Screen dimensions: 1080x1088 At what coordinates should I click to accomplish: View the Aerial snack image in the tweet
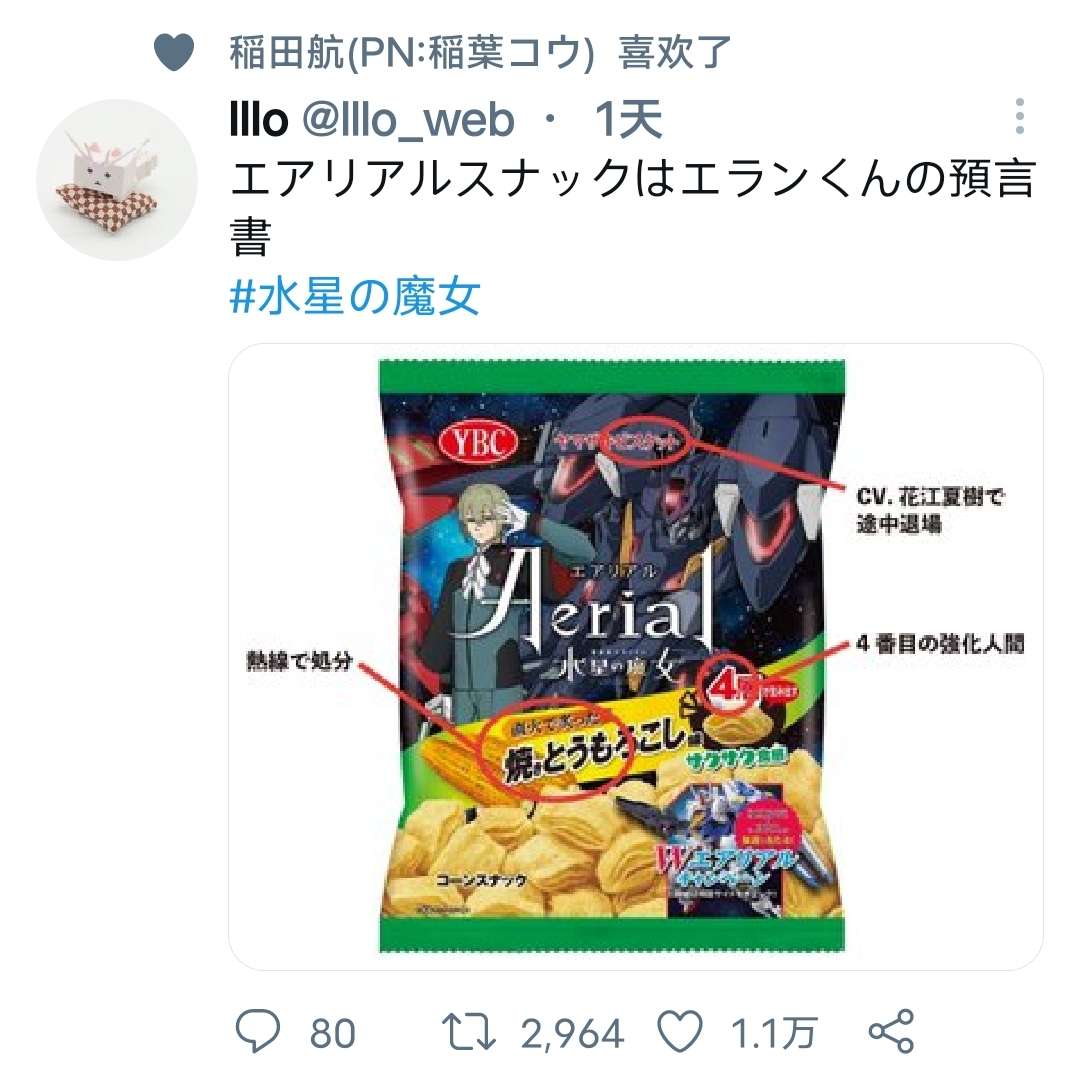click(636, 656)
